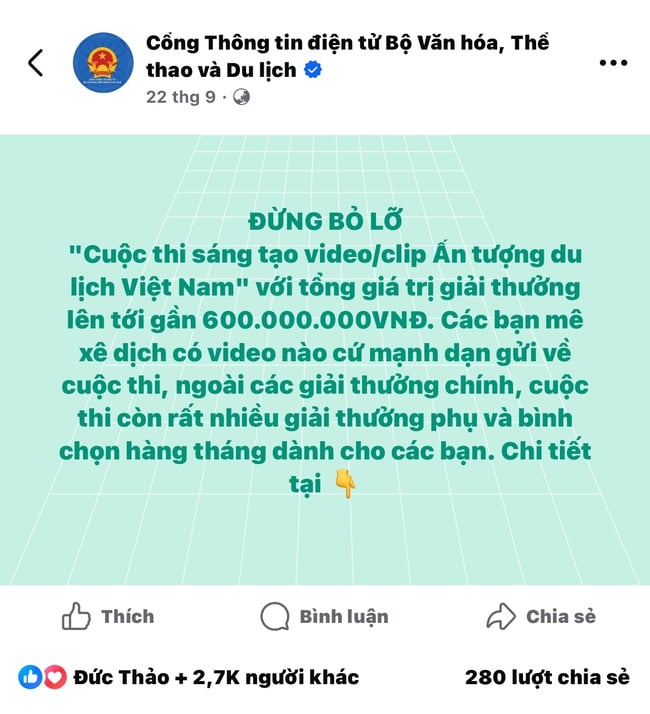Go back using the top arrow

coord(36,62)
